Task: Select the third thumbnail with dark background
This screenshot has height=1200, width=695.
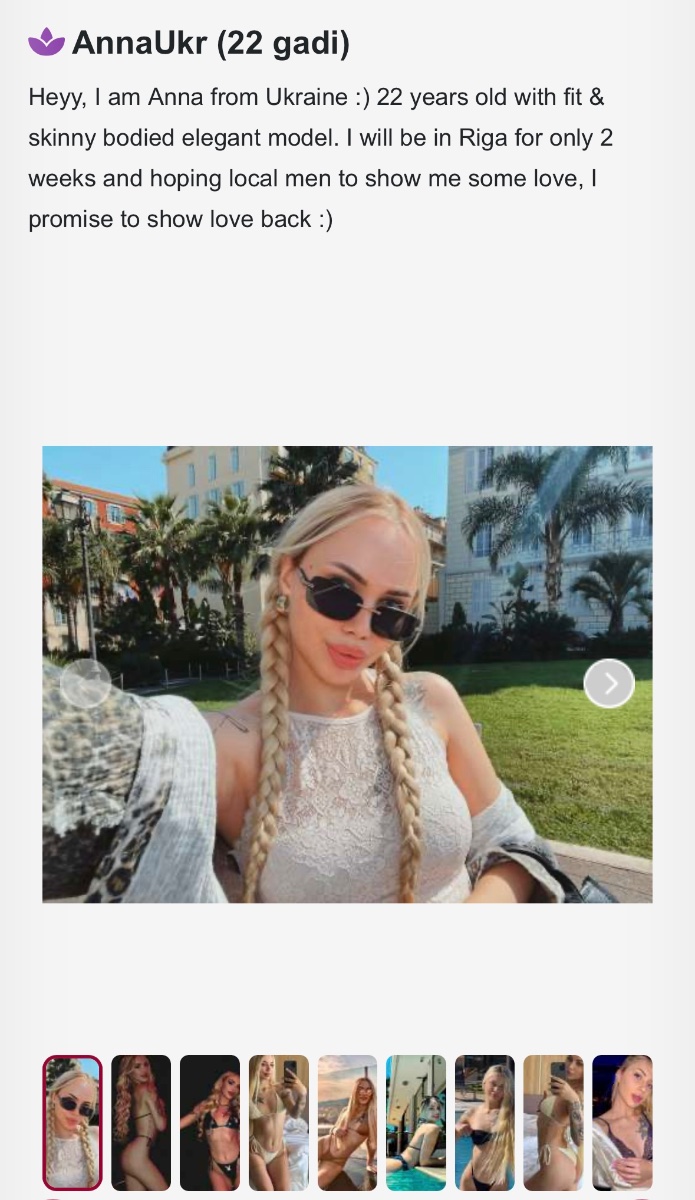Action: (x=210, y=1122)
